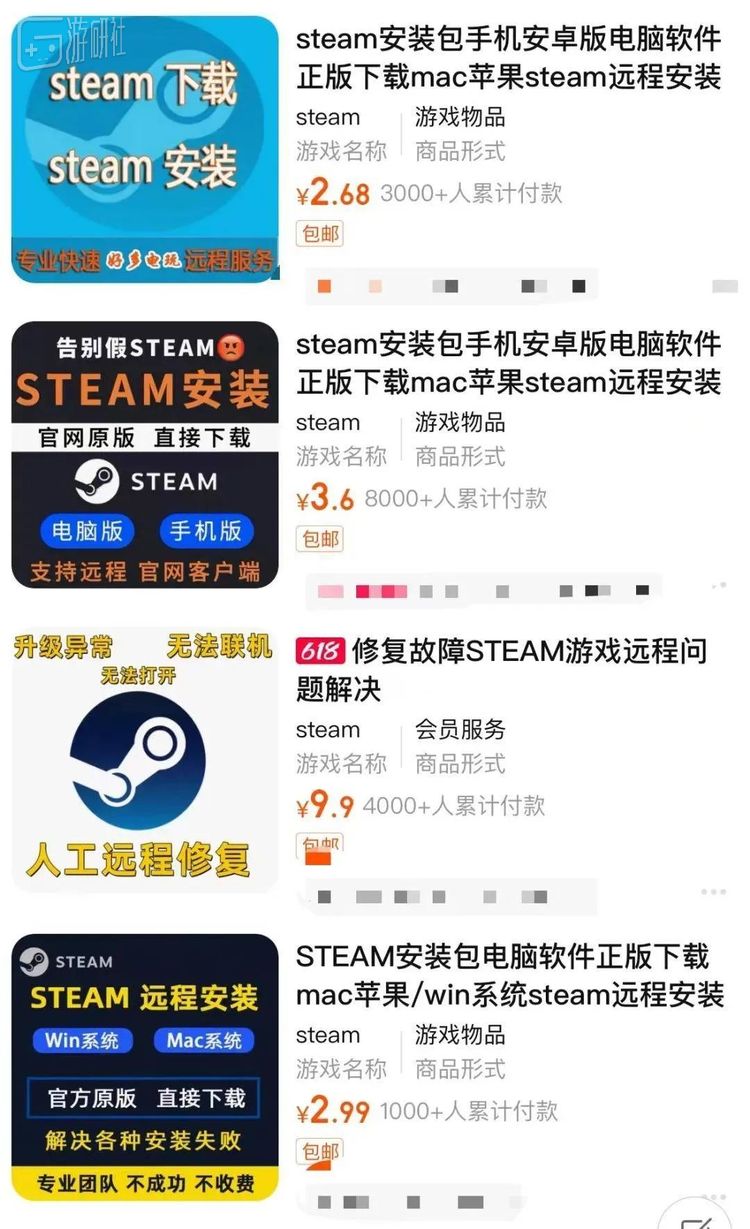Open more options for the ¥9.9 repair listing
The height and width of the screenshot is (1229, 750).
(713, 892)
